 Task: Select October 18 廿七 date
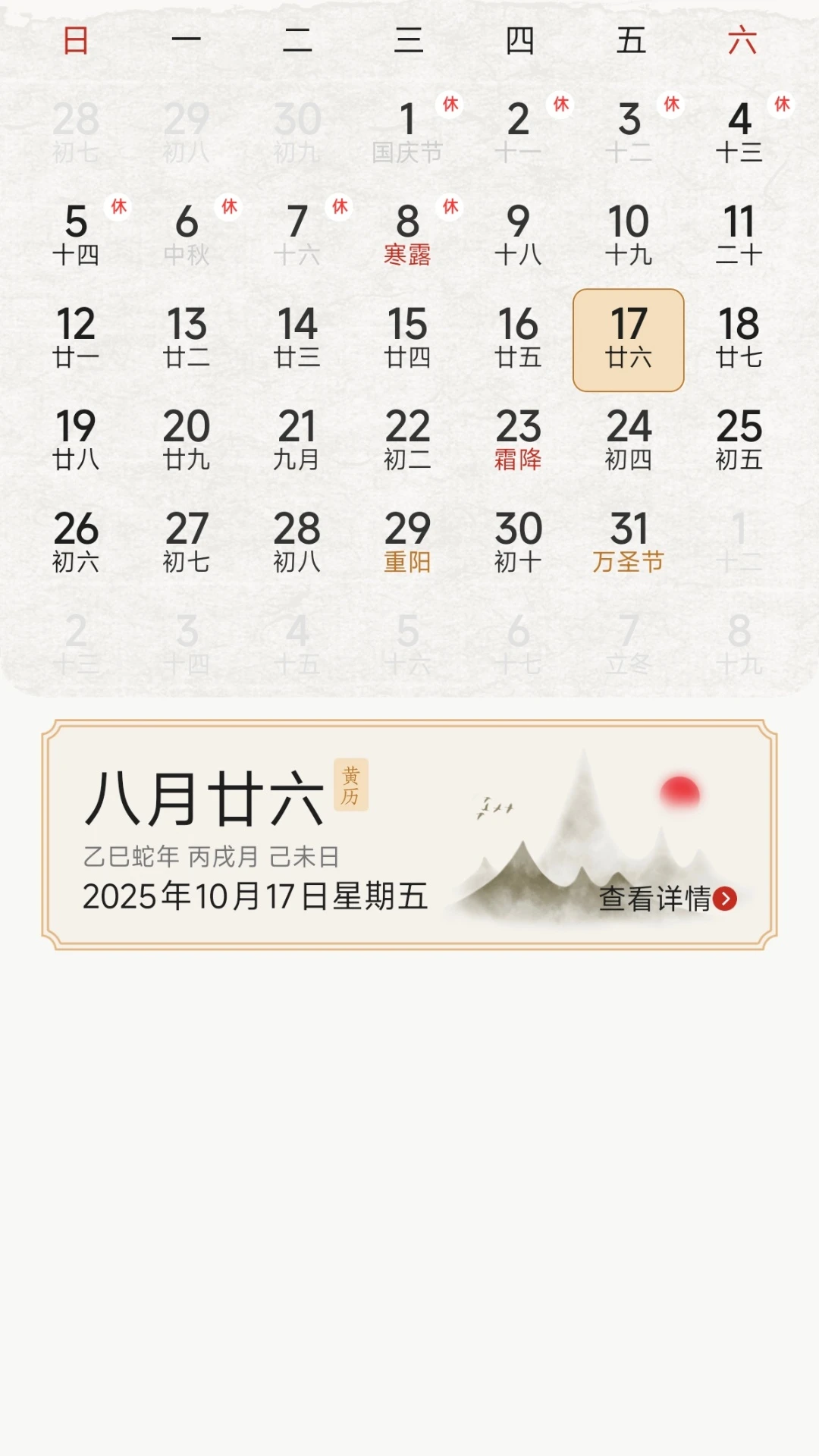click(x=739, y=337)
